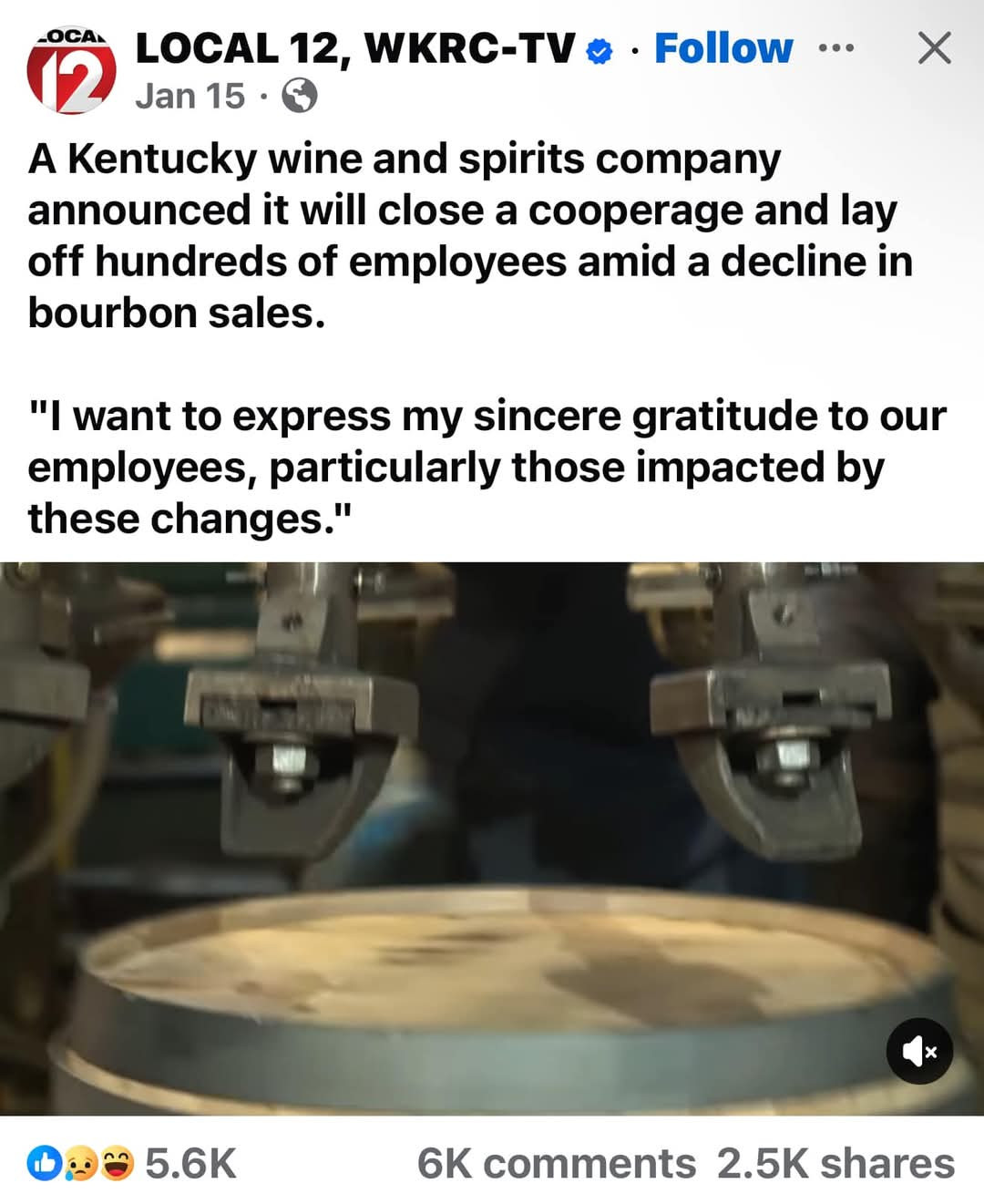This screenshot has width=984, height=1204.
Task: View the 5.6K reactions list
Action: click(x=132, y=1164)
